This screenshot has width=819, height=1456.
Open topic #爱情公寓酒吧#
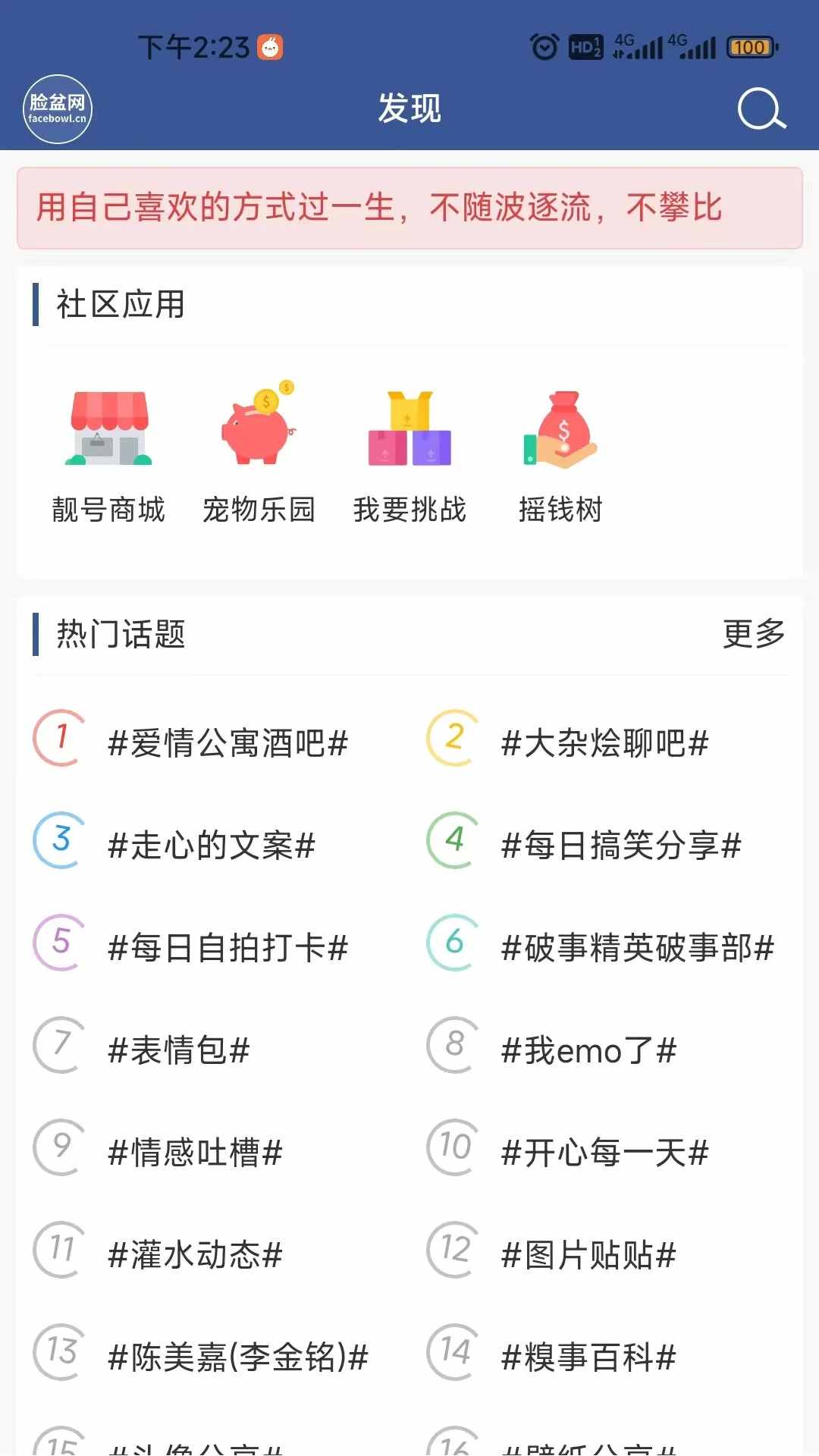click(228, 743)
